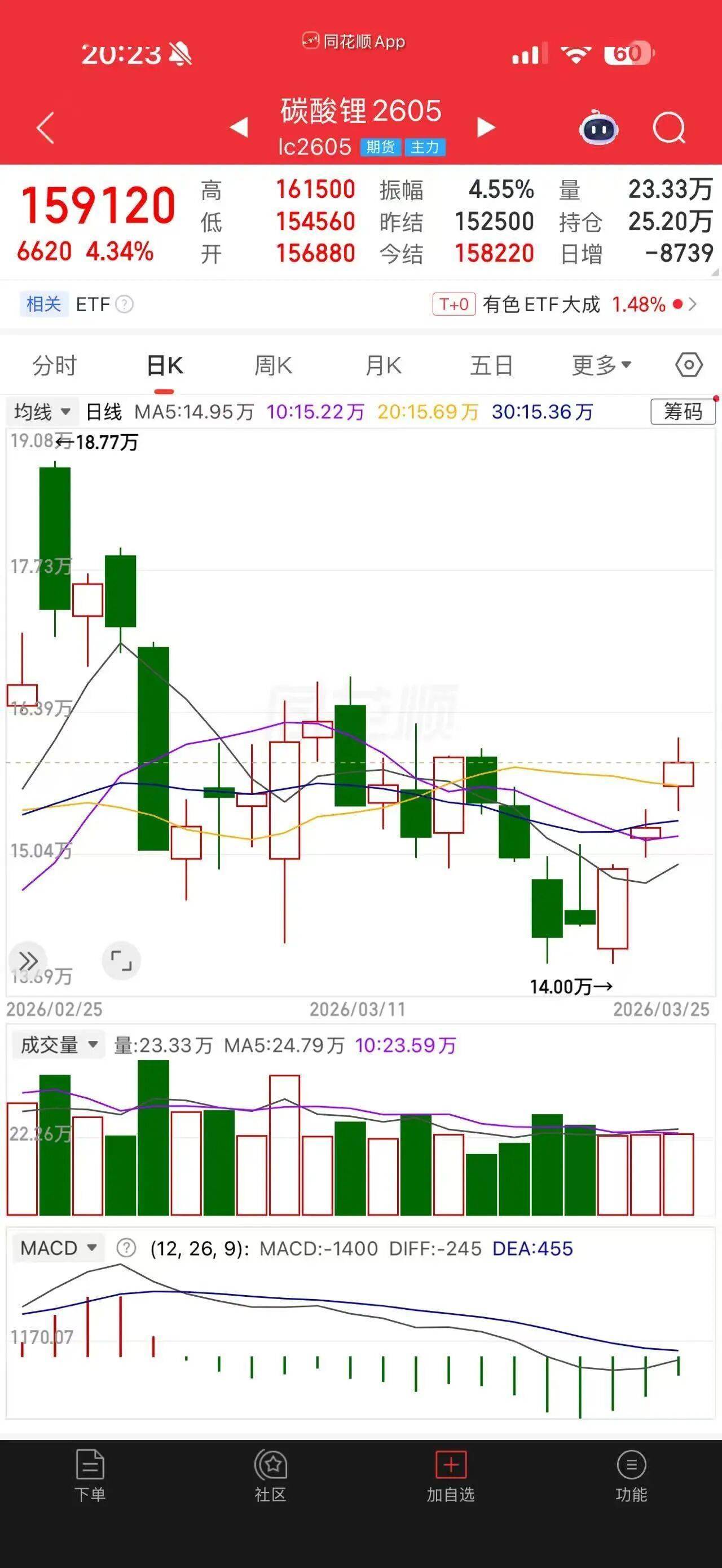
Task: View the 月K chart tab
Action: pyautogui.click(x=383, y=366)
